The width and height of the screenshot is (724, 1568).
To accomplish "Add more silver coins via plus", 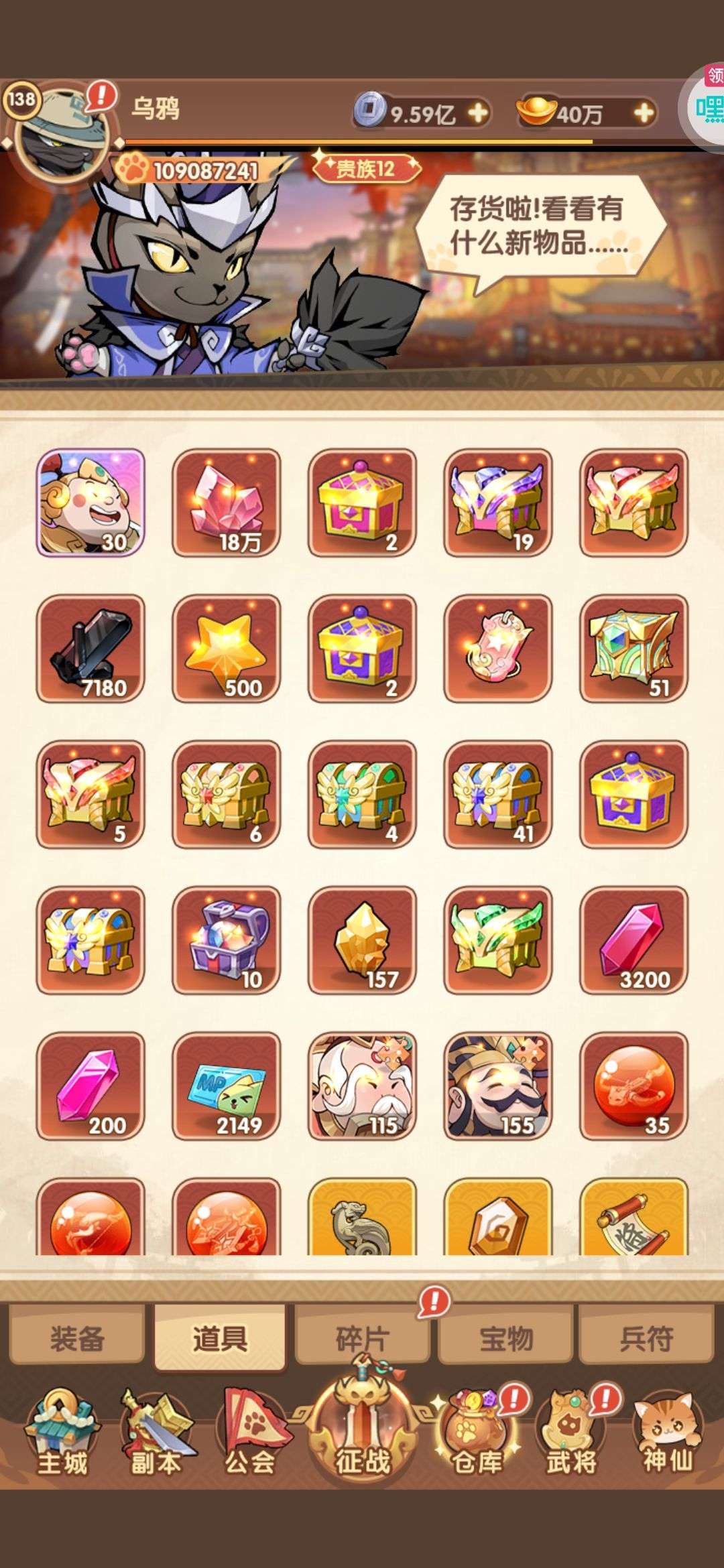I will click(478, 113).
